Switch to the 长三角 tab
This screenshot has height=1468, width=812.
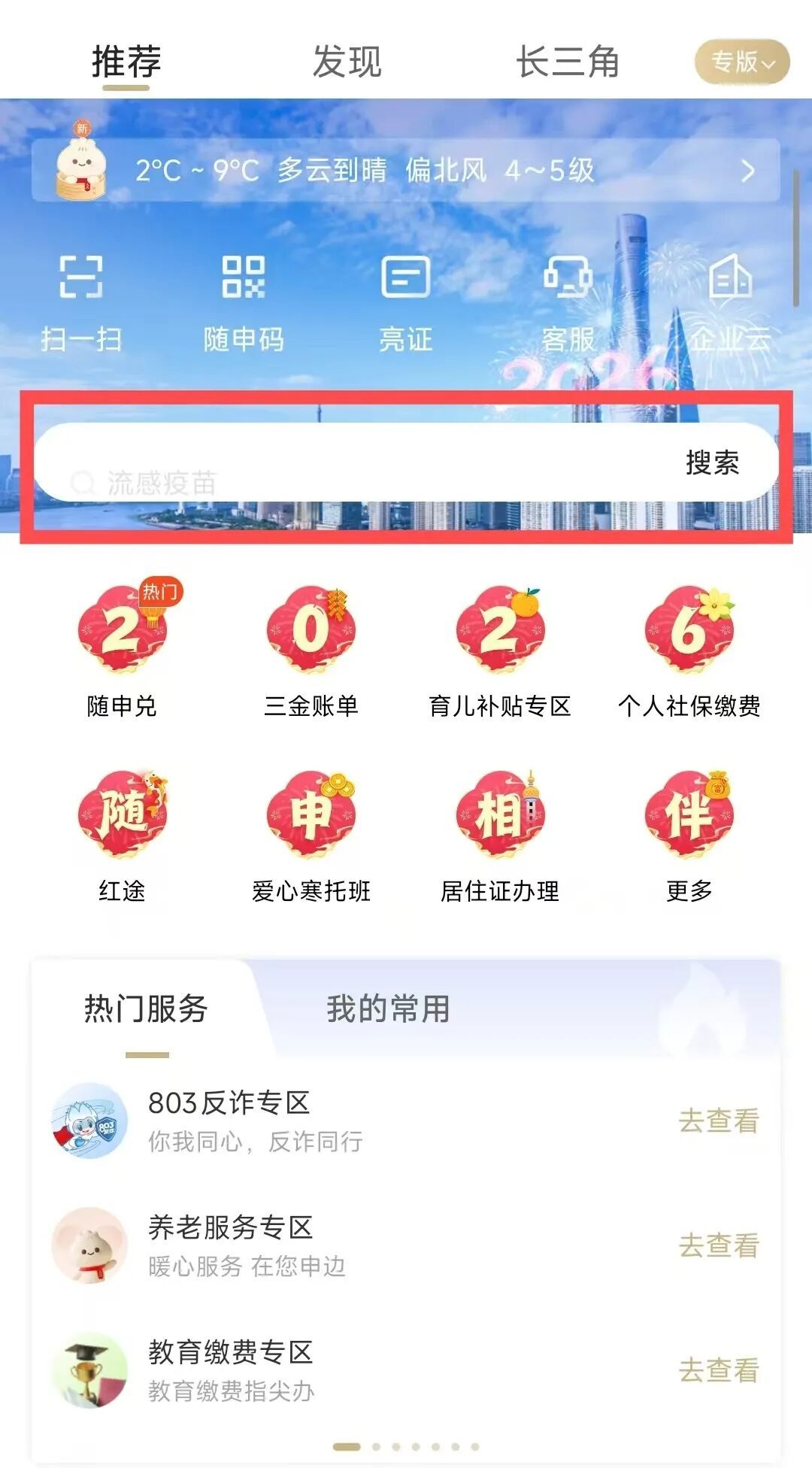(567, 62)
